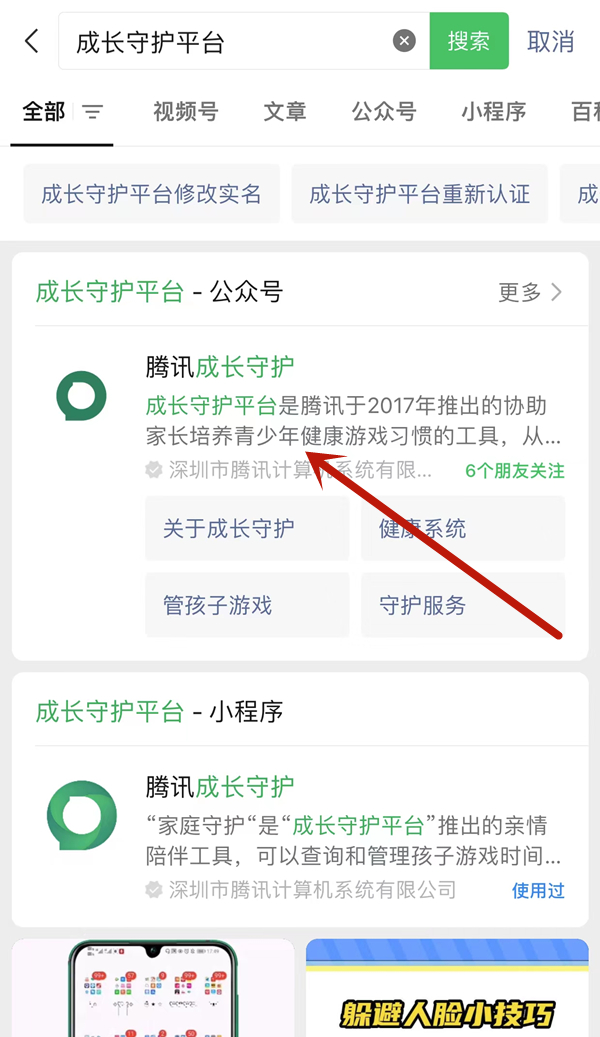
Task: Switch to the 视频号 tab
Action: click(x=186, y=112)
